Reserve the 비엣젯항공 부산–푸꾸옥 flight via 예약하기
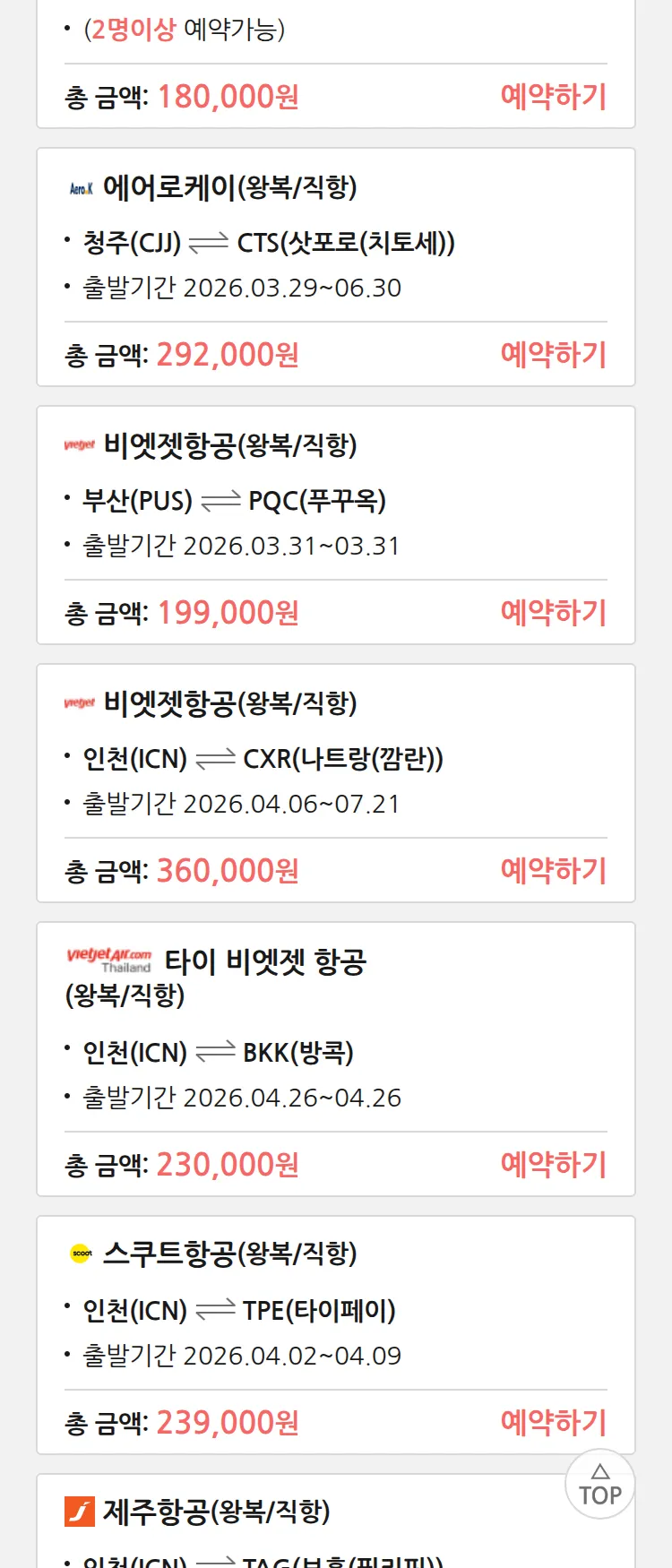 (x=553, y=613)
